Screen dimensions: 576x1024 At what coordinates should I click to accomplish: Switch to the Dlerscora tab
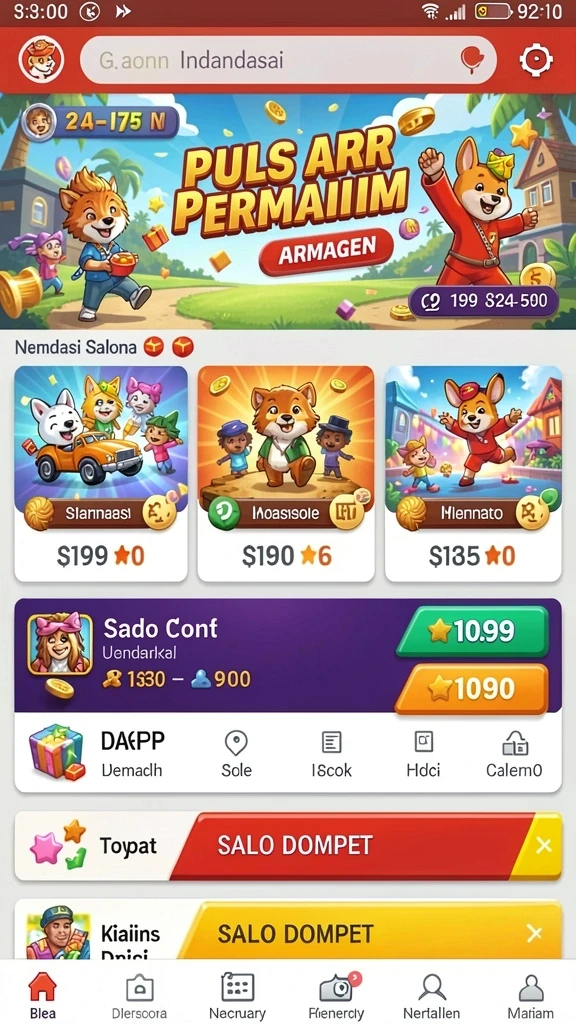[139, 997]
